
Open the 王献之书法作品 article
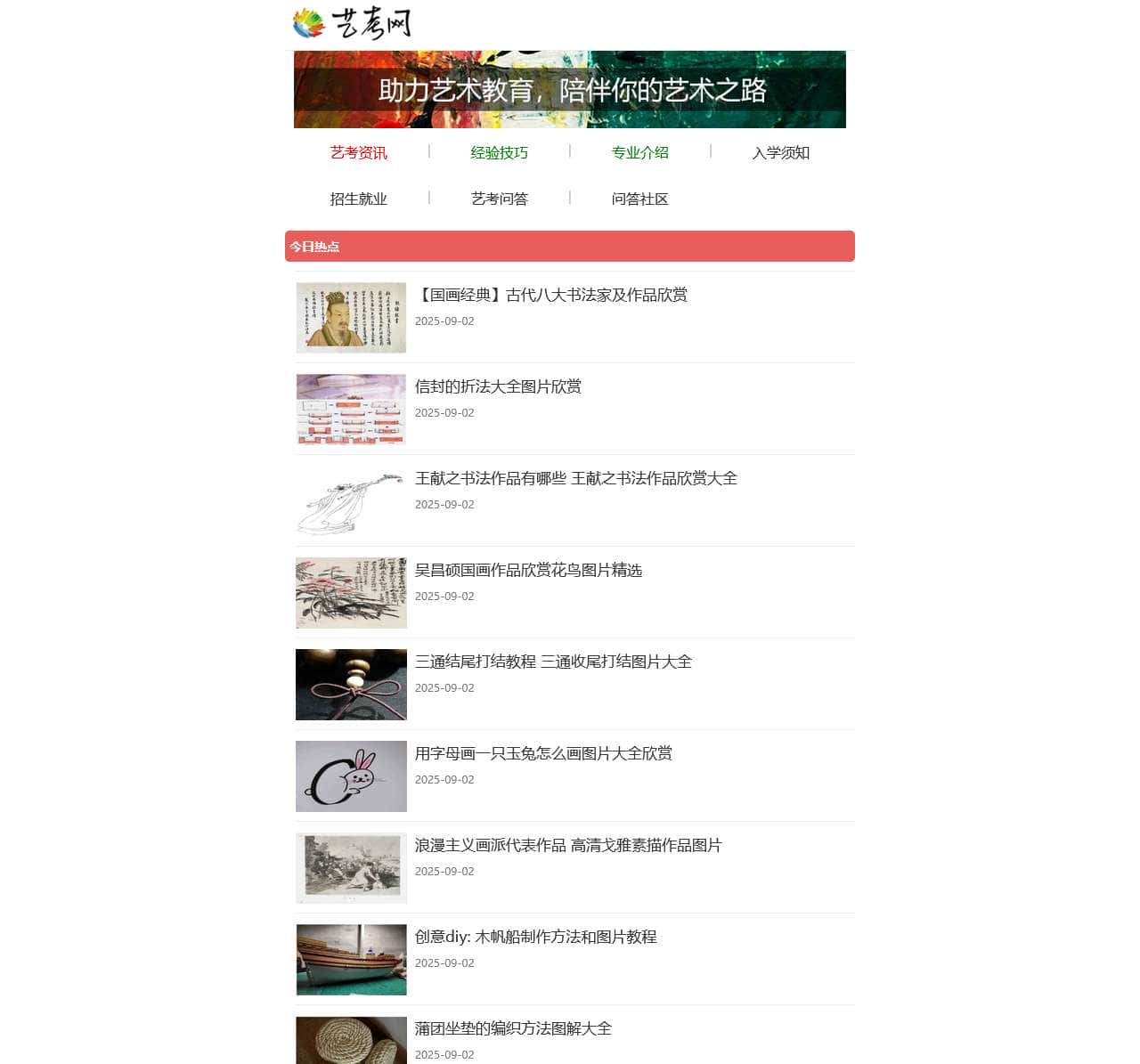tap(575, 478)
